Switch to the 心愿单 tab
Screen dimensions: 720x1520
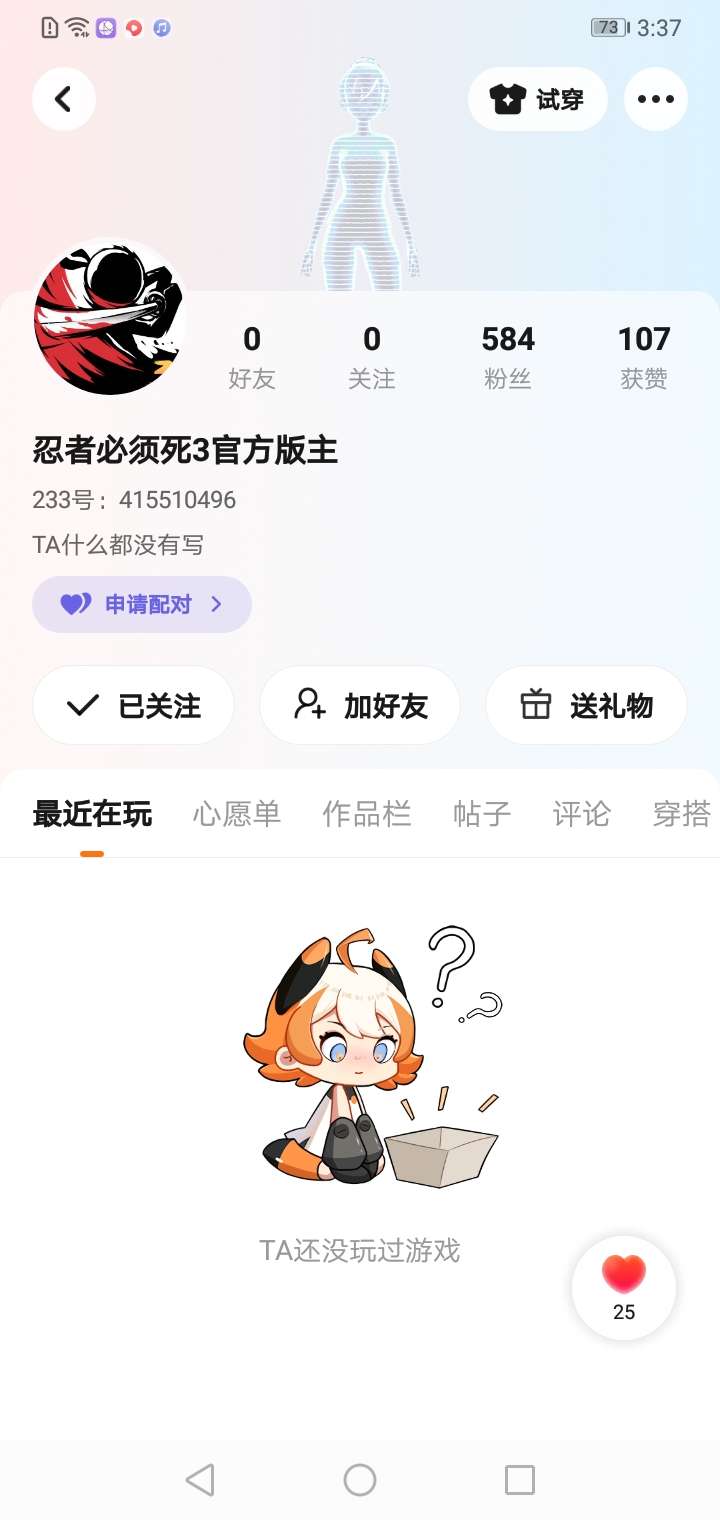pyautogui.click(x=237, y=814)
